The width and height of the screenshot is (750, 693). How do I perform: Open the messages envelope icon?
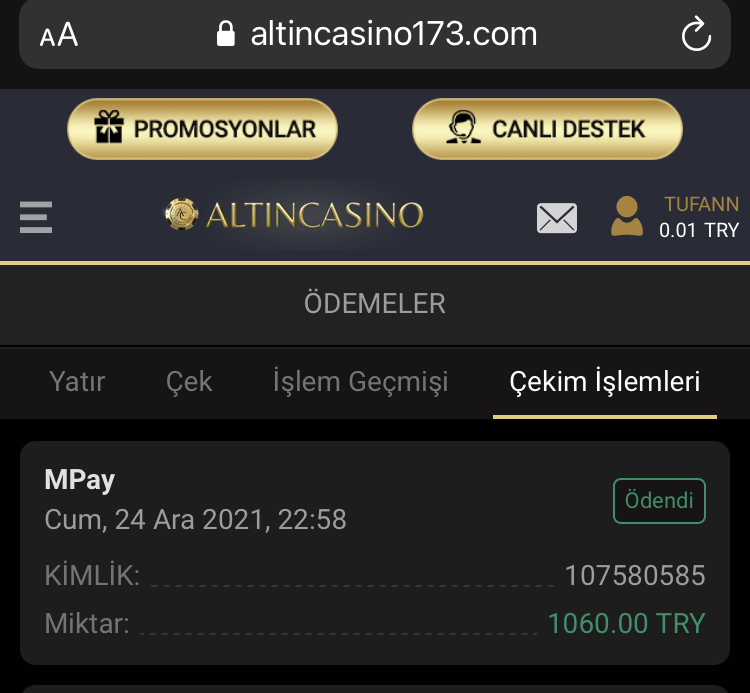[x=557, y=217]
